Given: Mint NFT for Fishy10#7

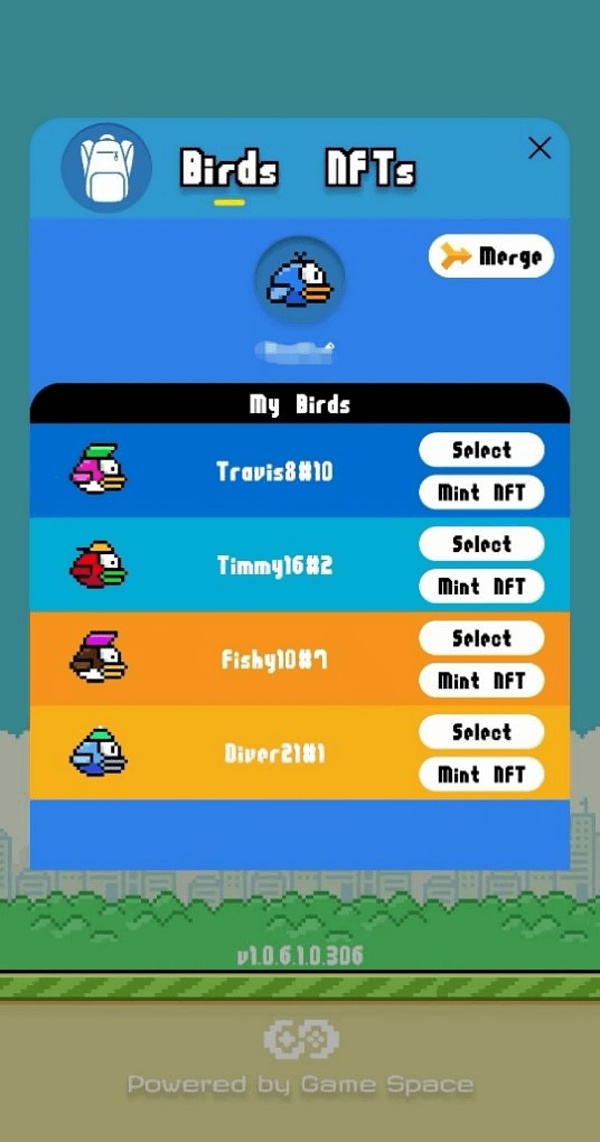Looking at the screenshot, I should tap(481, 681).
